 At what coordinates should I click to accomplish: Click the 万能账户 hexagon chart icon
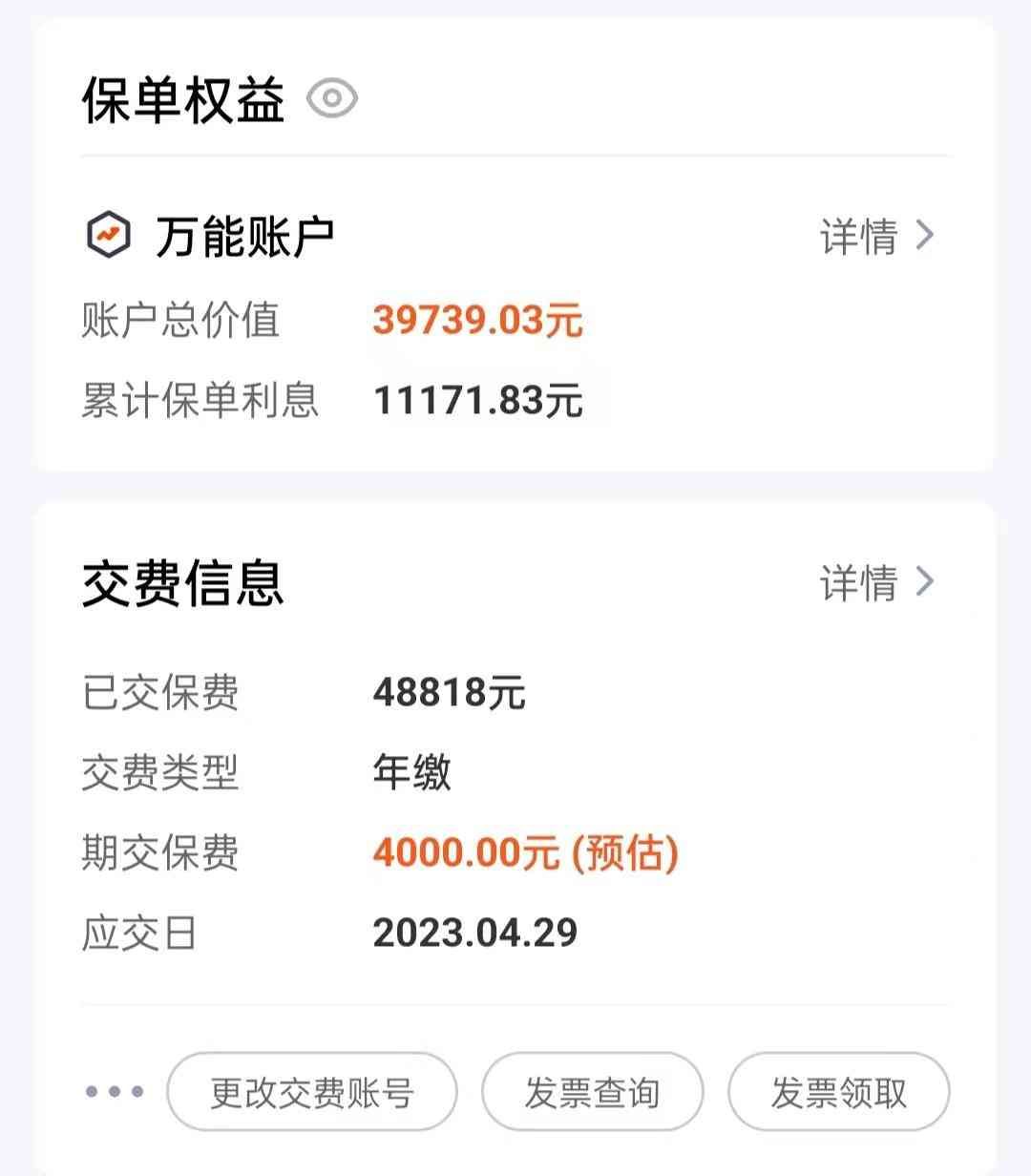tap(108, 233)
